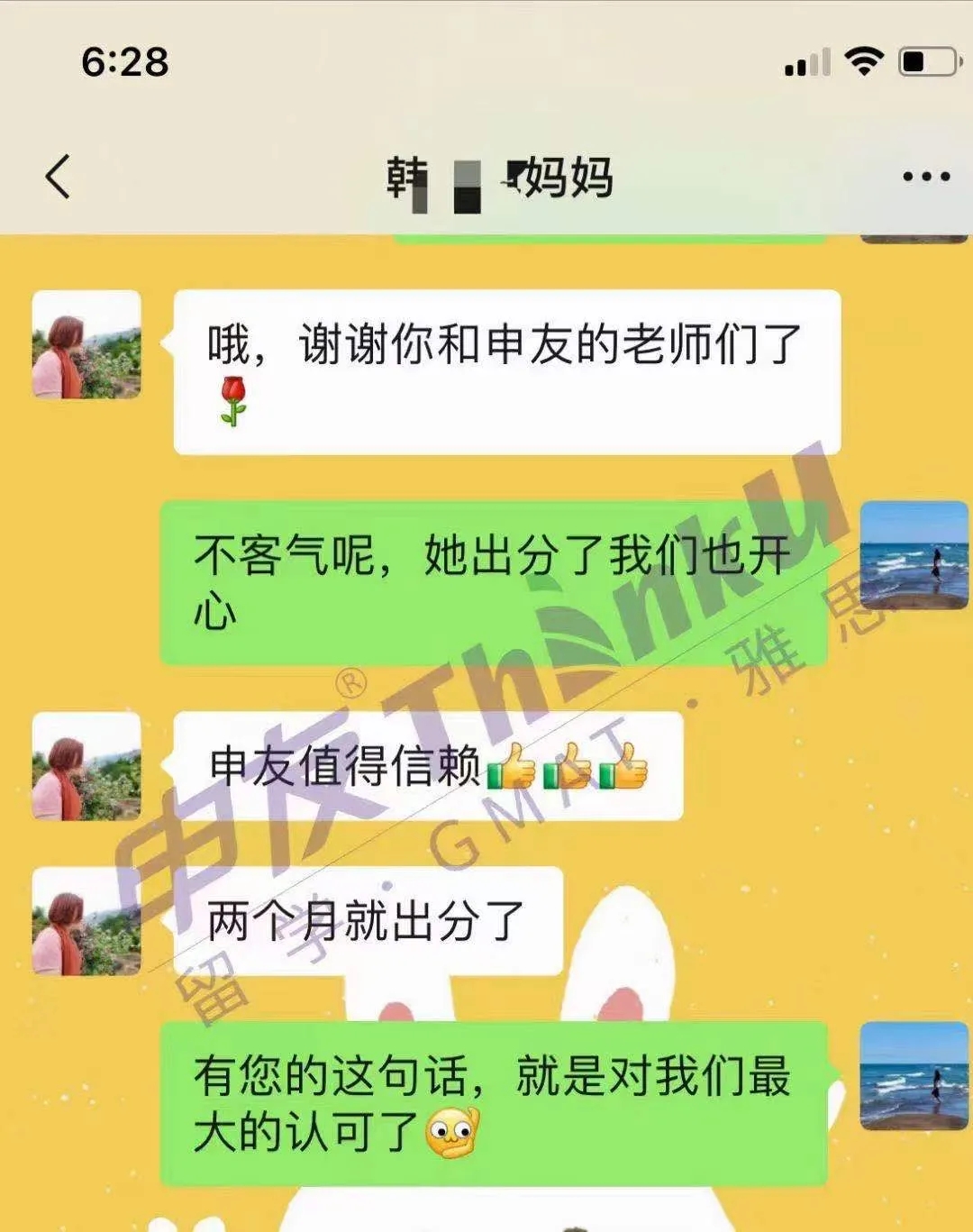This screenshot has width=973, height=1232.
Task: Open the chat info three-dot menu
Action: point(925,177)
